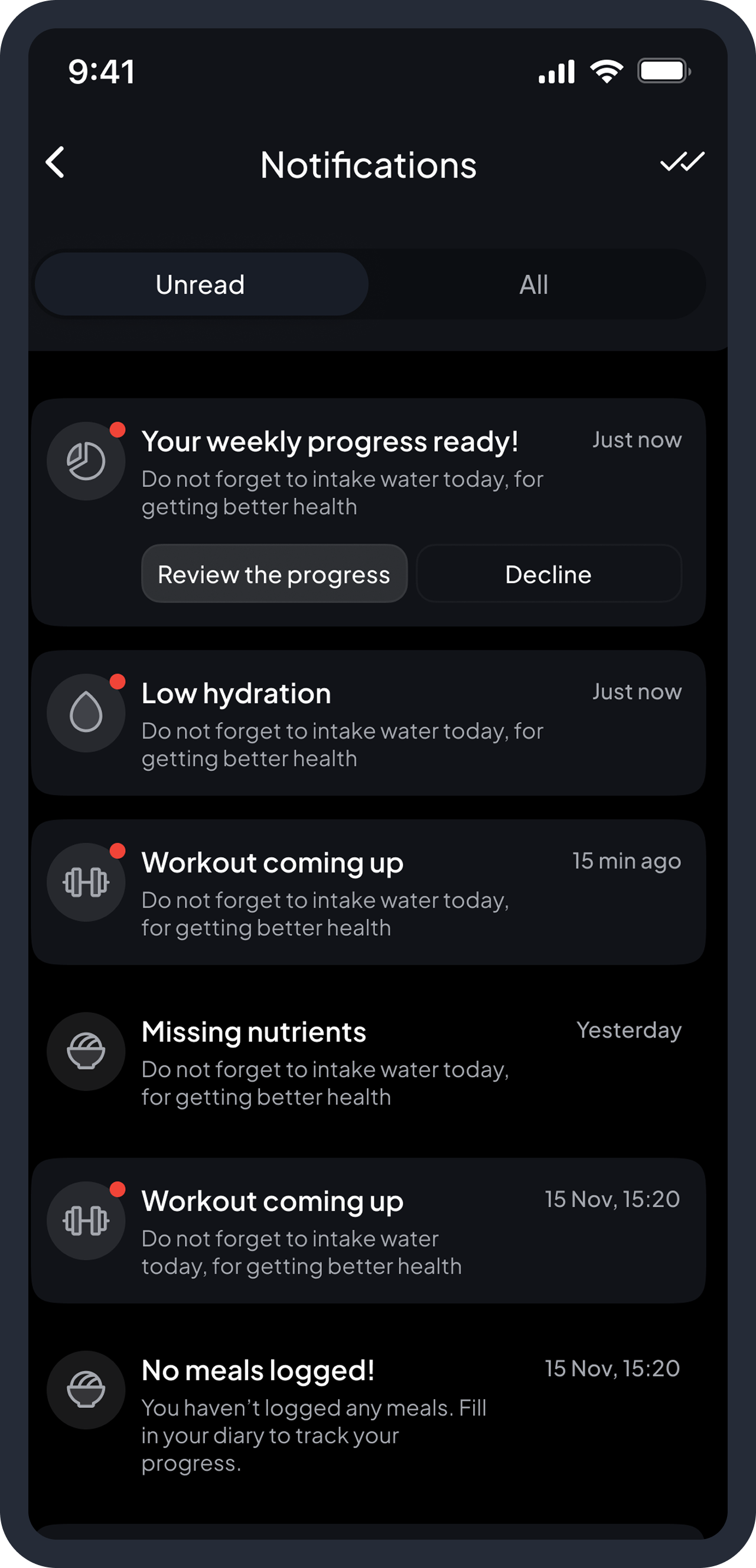Switch to the Unread tab
Image resolution: width=756 pixels, height=1568 pixels.
click(x=201, y=285)
